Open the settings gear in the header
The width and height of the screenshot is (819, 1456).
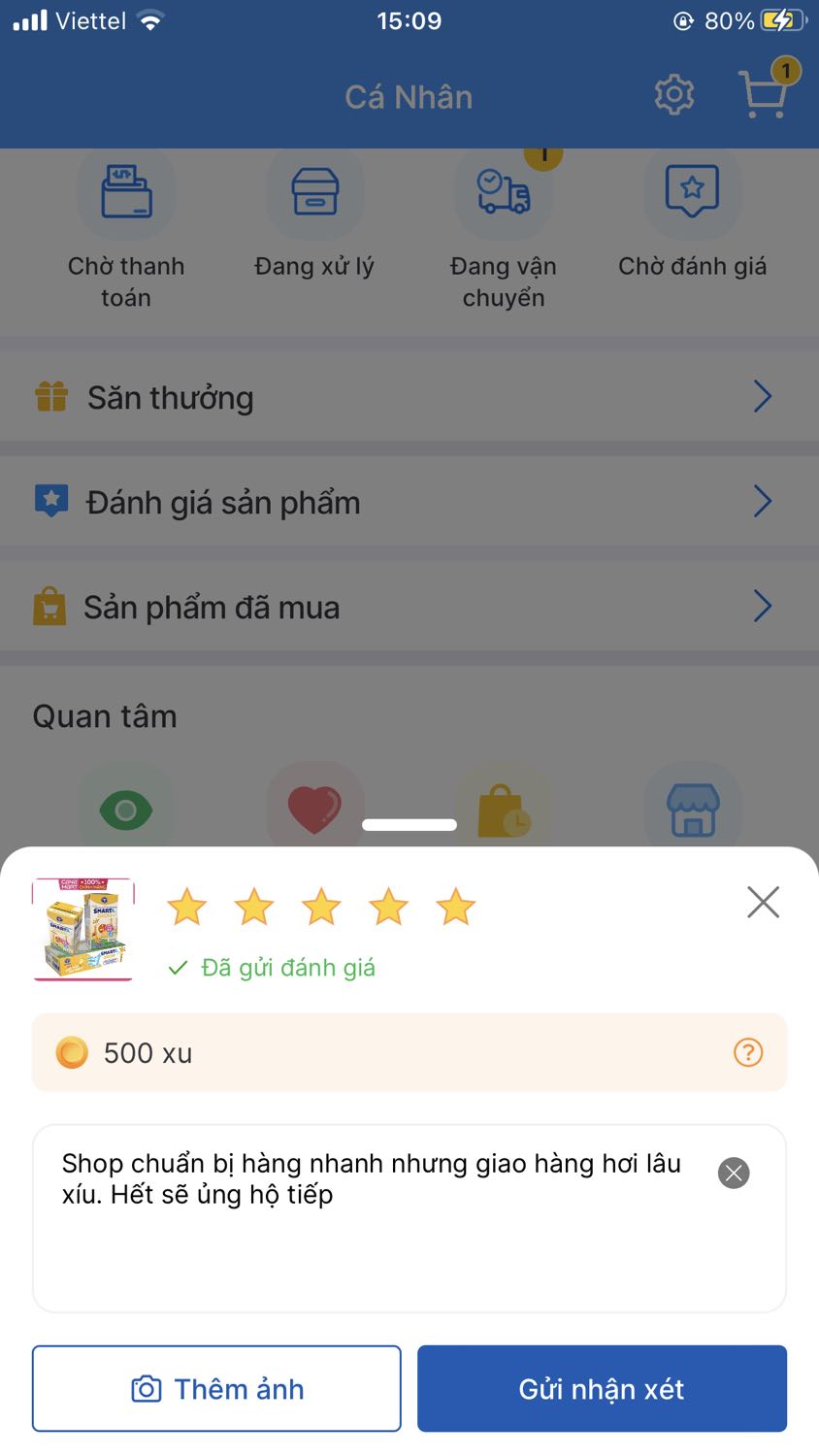point(673,95)
